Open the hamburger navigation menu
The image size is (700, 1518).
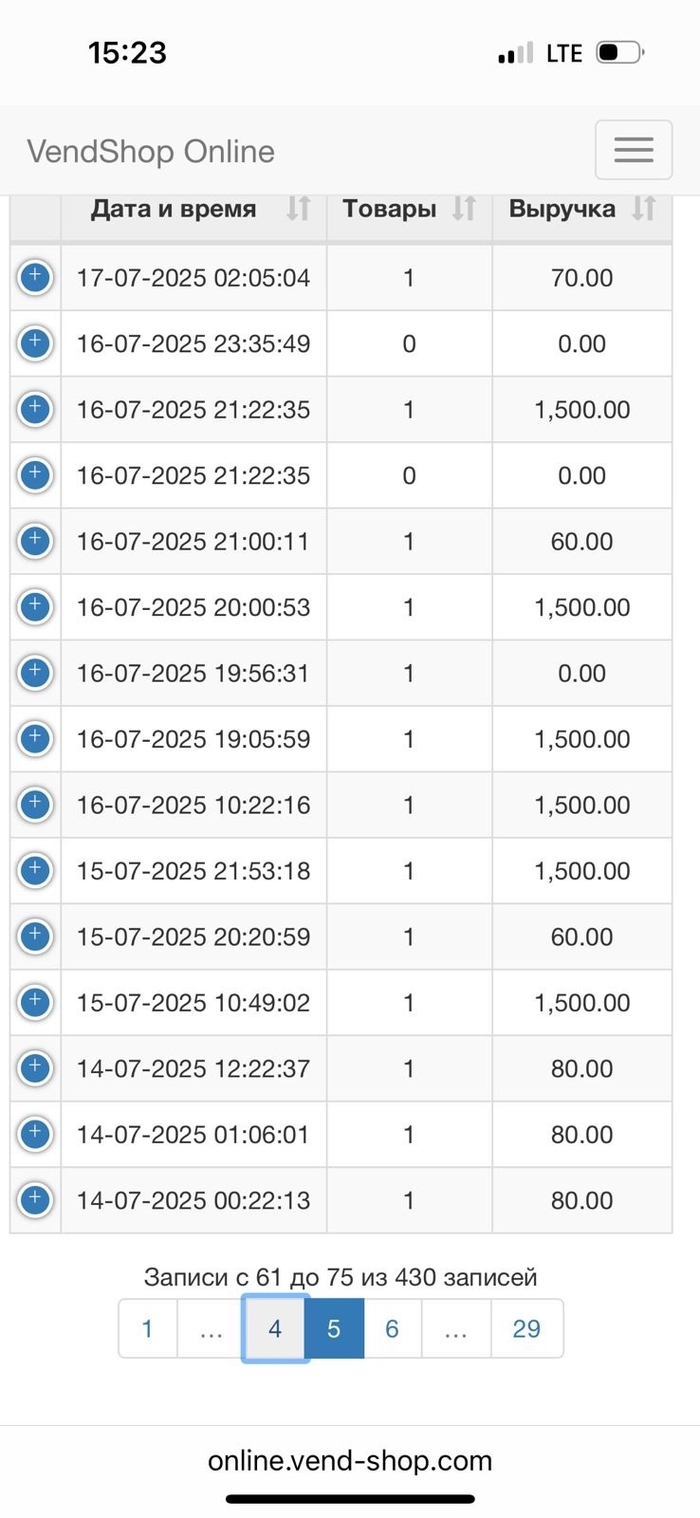pos(633,150)
